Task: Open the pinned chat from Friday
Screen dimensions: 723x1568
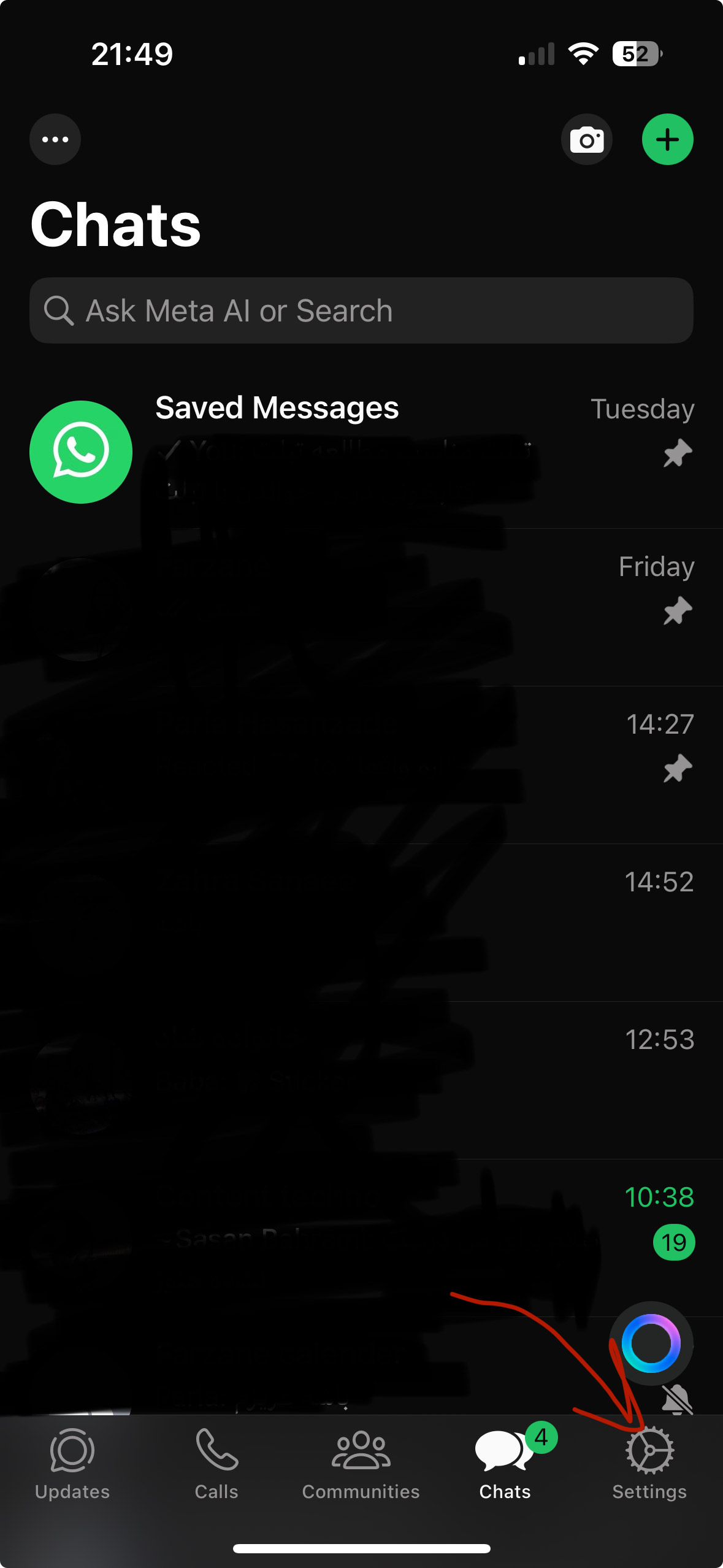Action: [x=361, y=607]
